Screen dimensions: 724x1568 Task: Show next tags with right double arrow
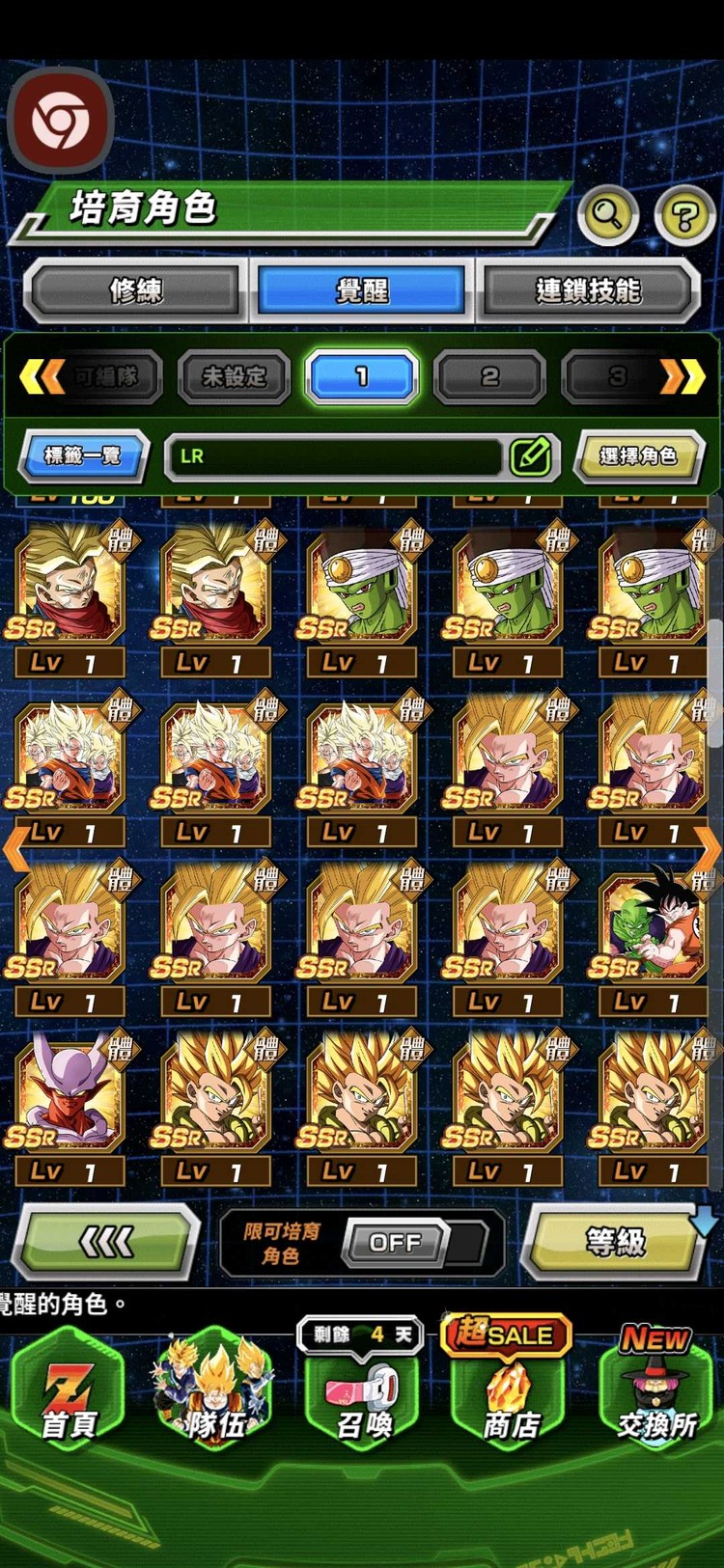tap(682, 376)
